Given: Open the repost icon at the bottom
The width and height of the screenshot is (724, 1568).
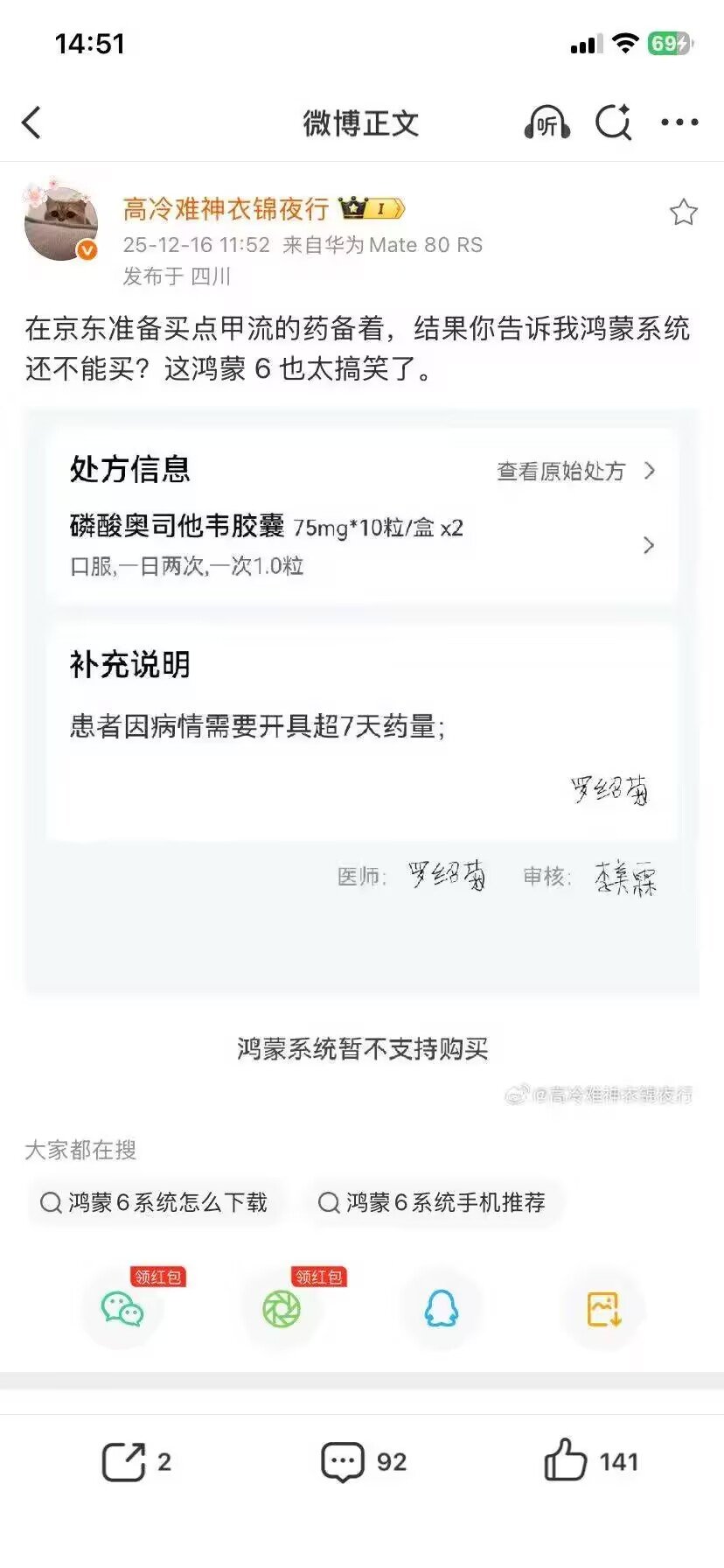Looking at the screenshot, I should click(x=125, y=1459).
